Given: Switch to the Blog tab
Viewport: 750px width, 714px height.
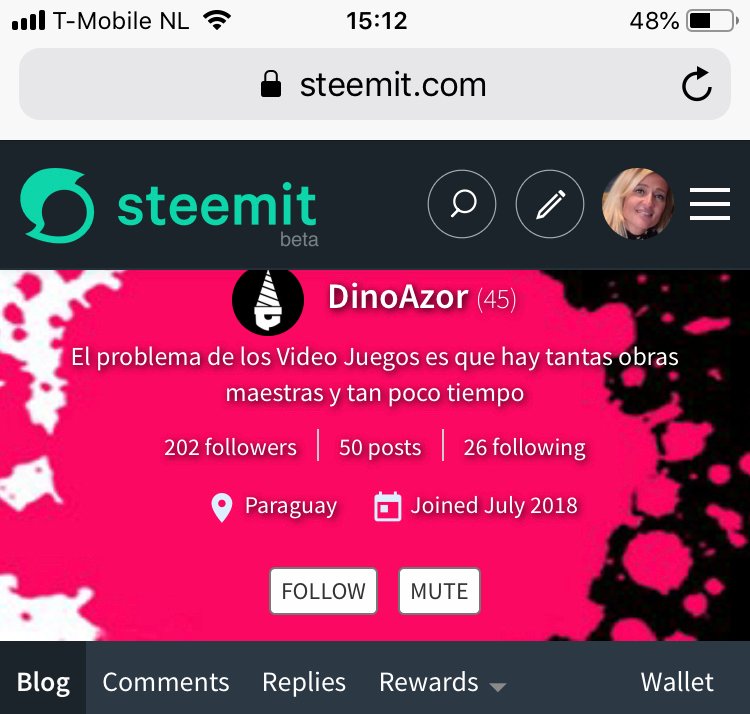Looking at the screenshot, I should (43, 682).
